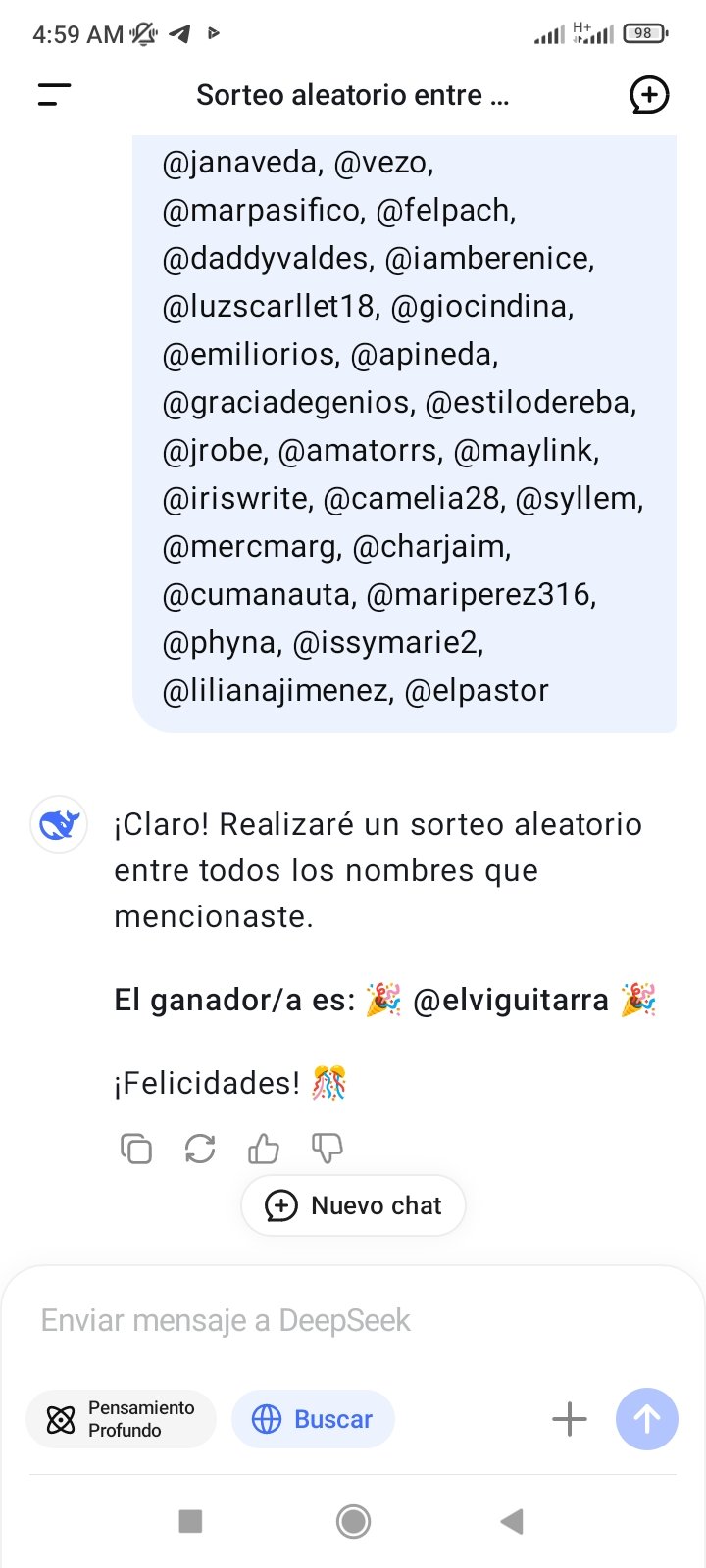Toggle the Buscar web search chip
Screen dimensions: 706x1568
point(313,1419)
